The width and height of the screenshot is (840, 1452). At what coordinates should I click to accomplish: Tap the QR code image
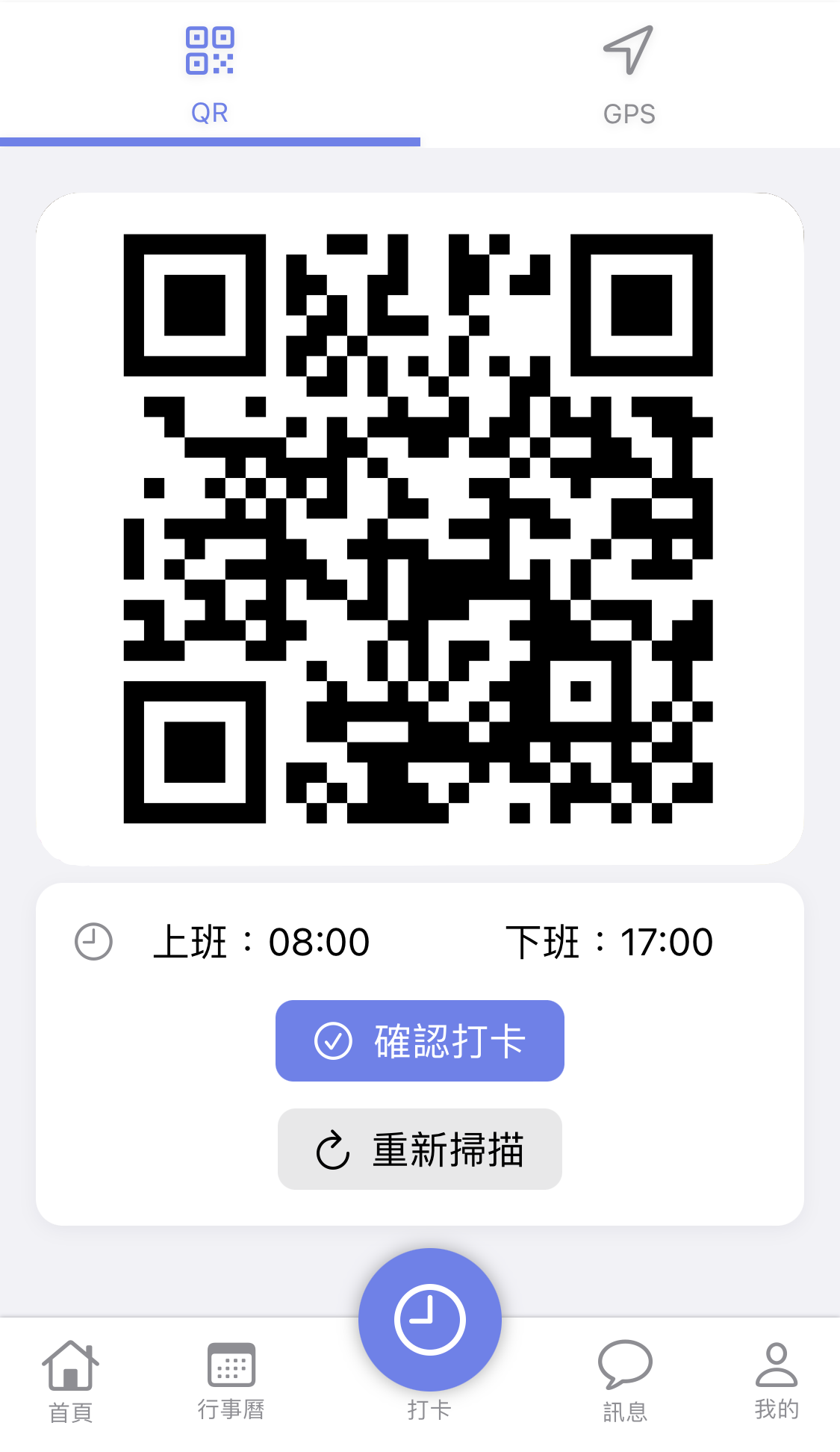tap(420, 527)
